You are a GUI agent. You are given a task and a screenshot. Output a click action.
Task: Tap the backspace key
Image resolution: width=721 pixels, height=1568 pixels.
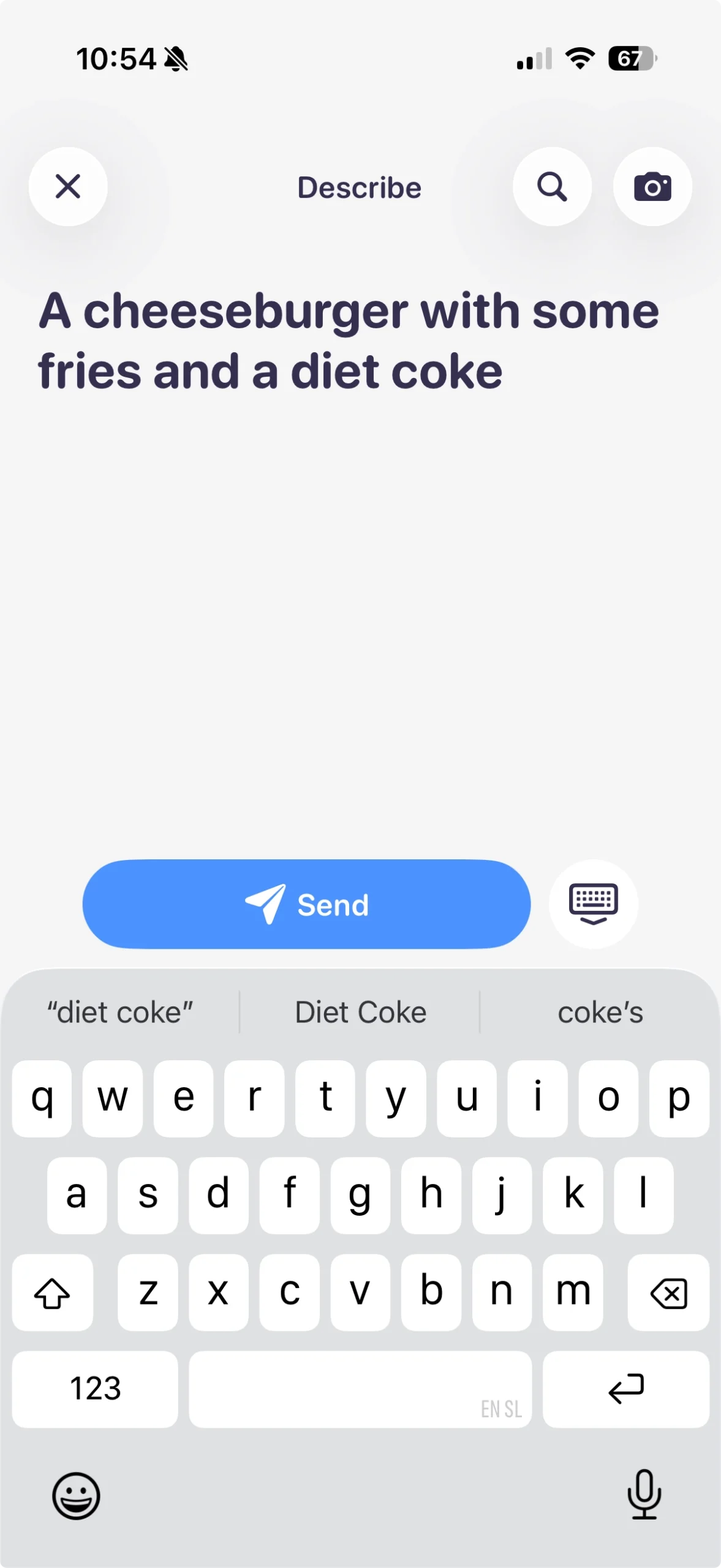coord(668,1294)
